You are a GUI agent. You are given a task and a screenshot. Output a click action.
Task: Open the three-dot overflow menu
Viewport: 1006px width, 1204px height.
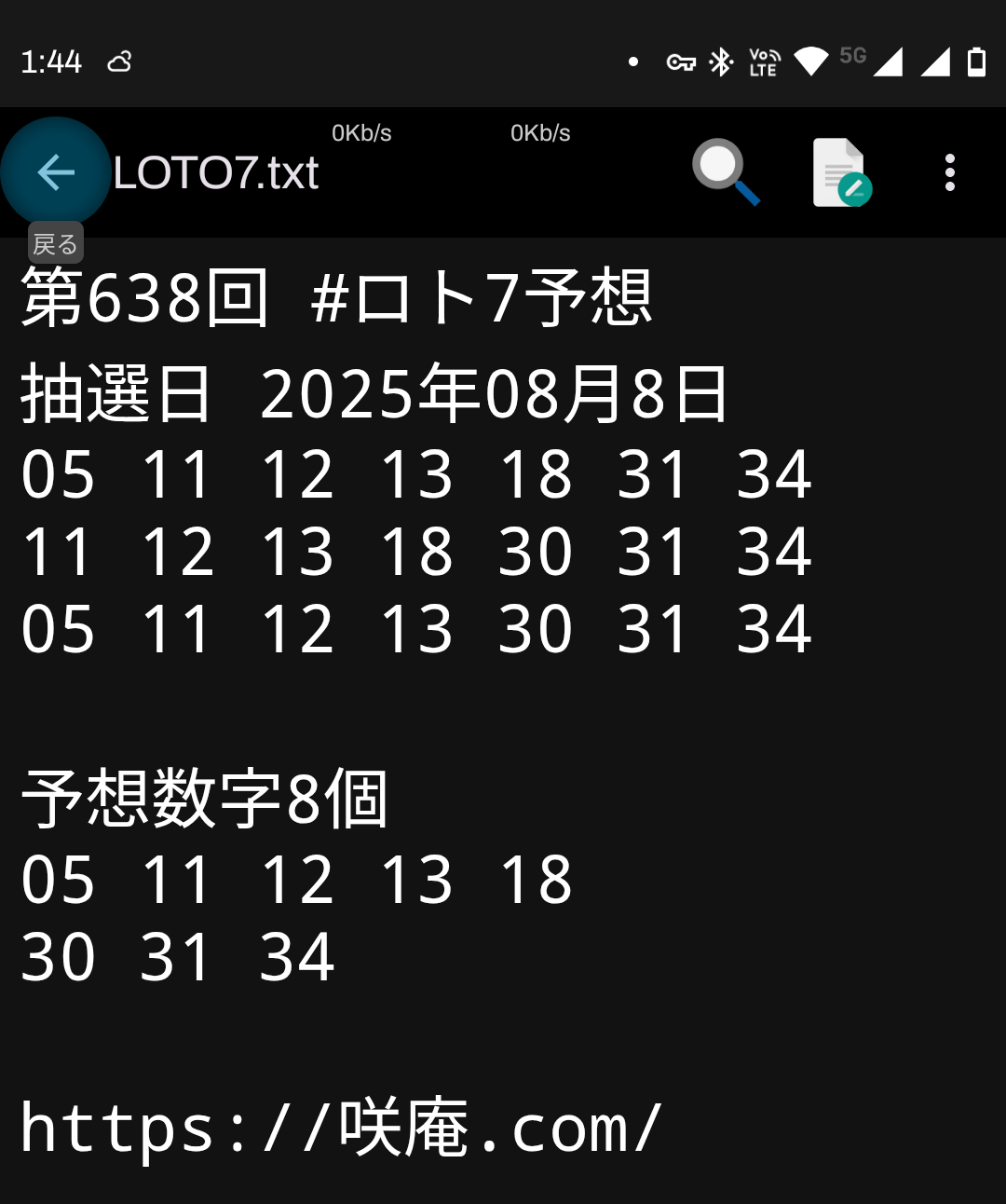[x=949, y=172]
